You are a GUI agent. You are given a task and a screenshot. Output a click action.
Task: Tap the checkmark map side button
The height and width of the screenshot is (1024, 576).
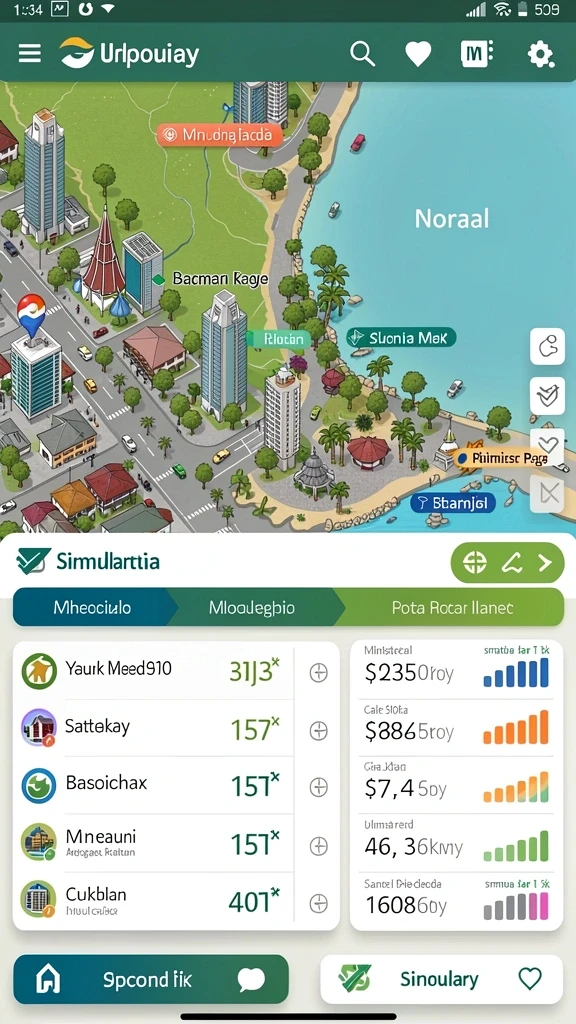[x=547, y=396]
